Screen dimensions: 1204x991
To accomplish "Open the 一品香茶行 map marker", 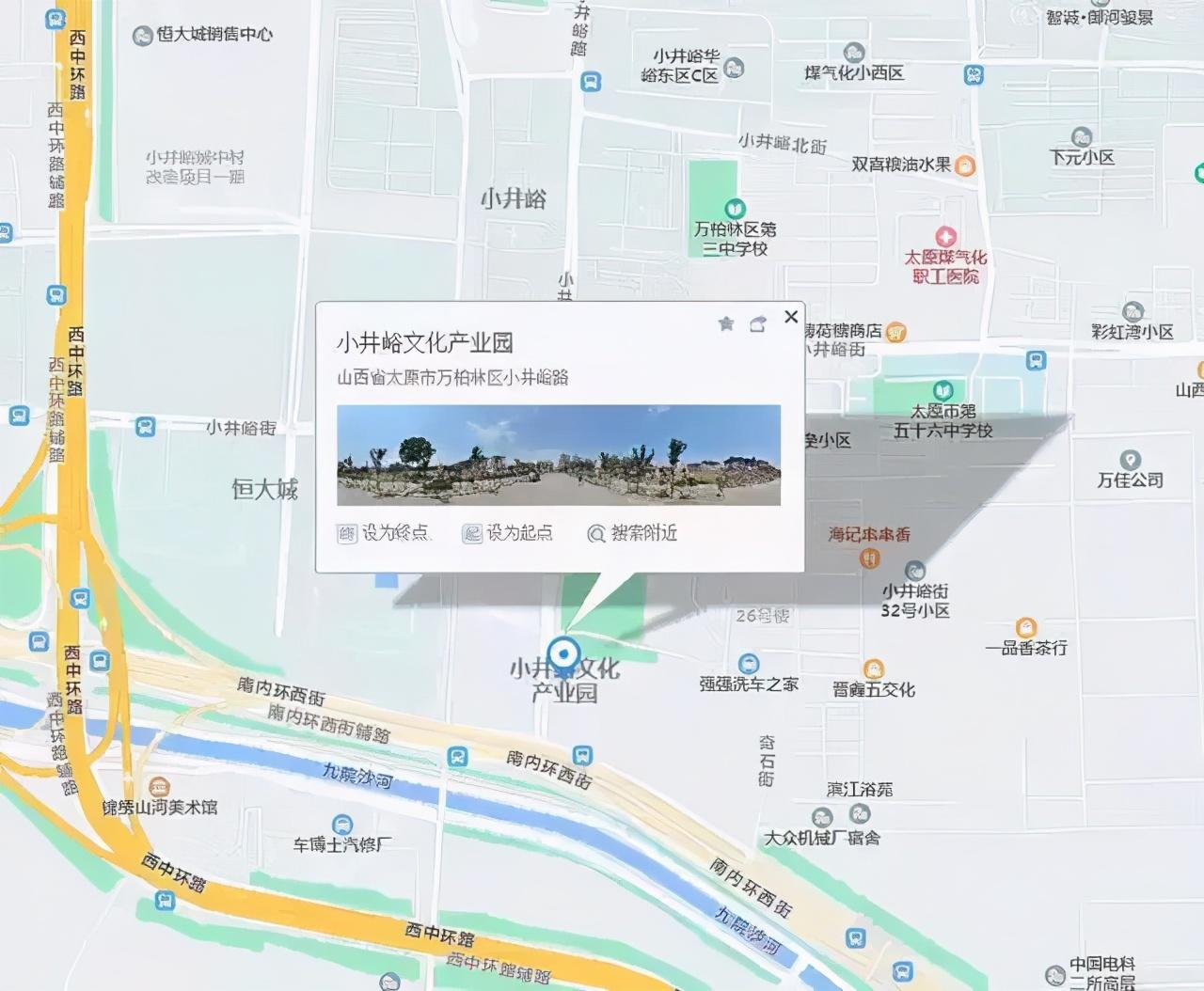I will [1025, 627].
